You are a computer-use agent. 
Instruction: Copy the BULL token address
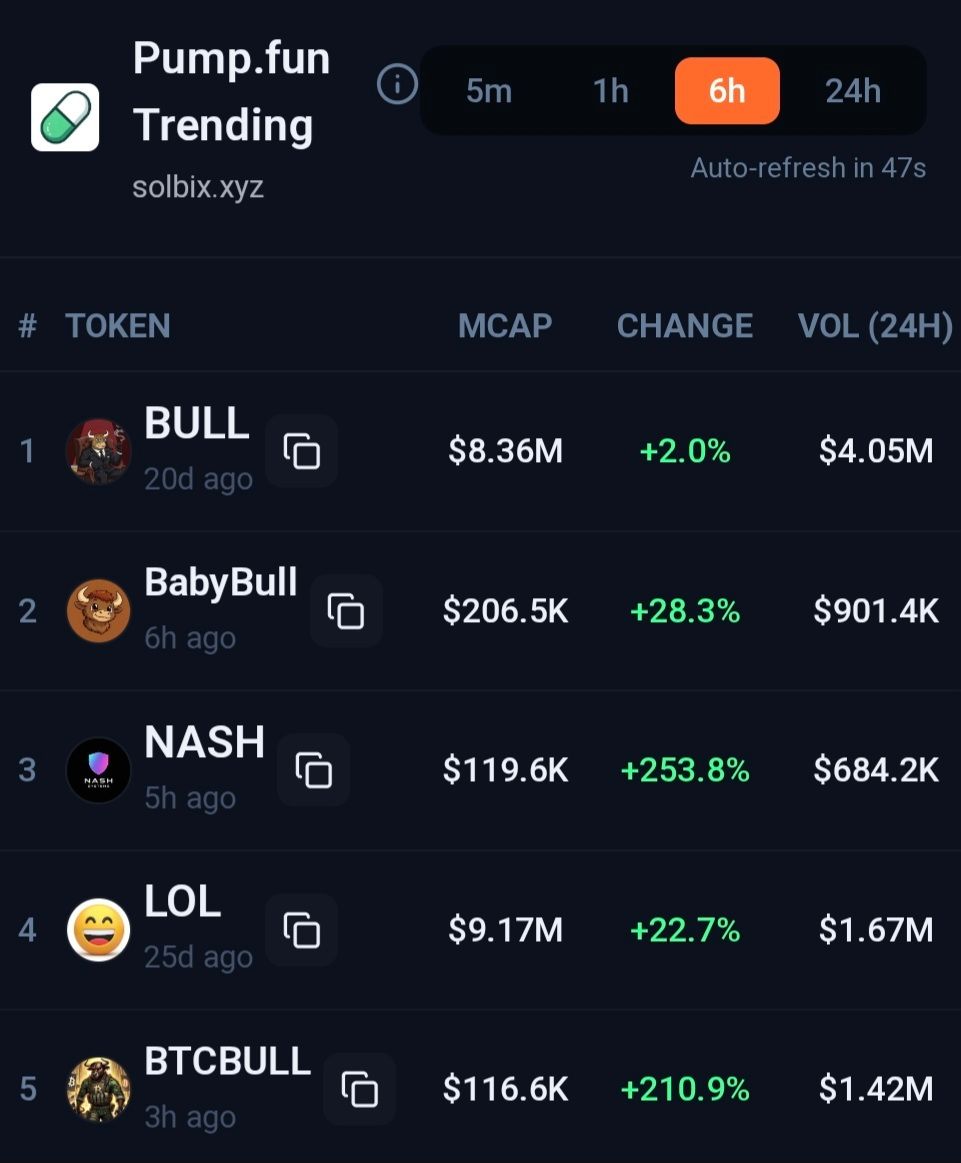click(301, 451)
